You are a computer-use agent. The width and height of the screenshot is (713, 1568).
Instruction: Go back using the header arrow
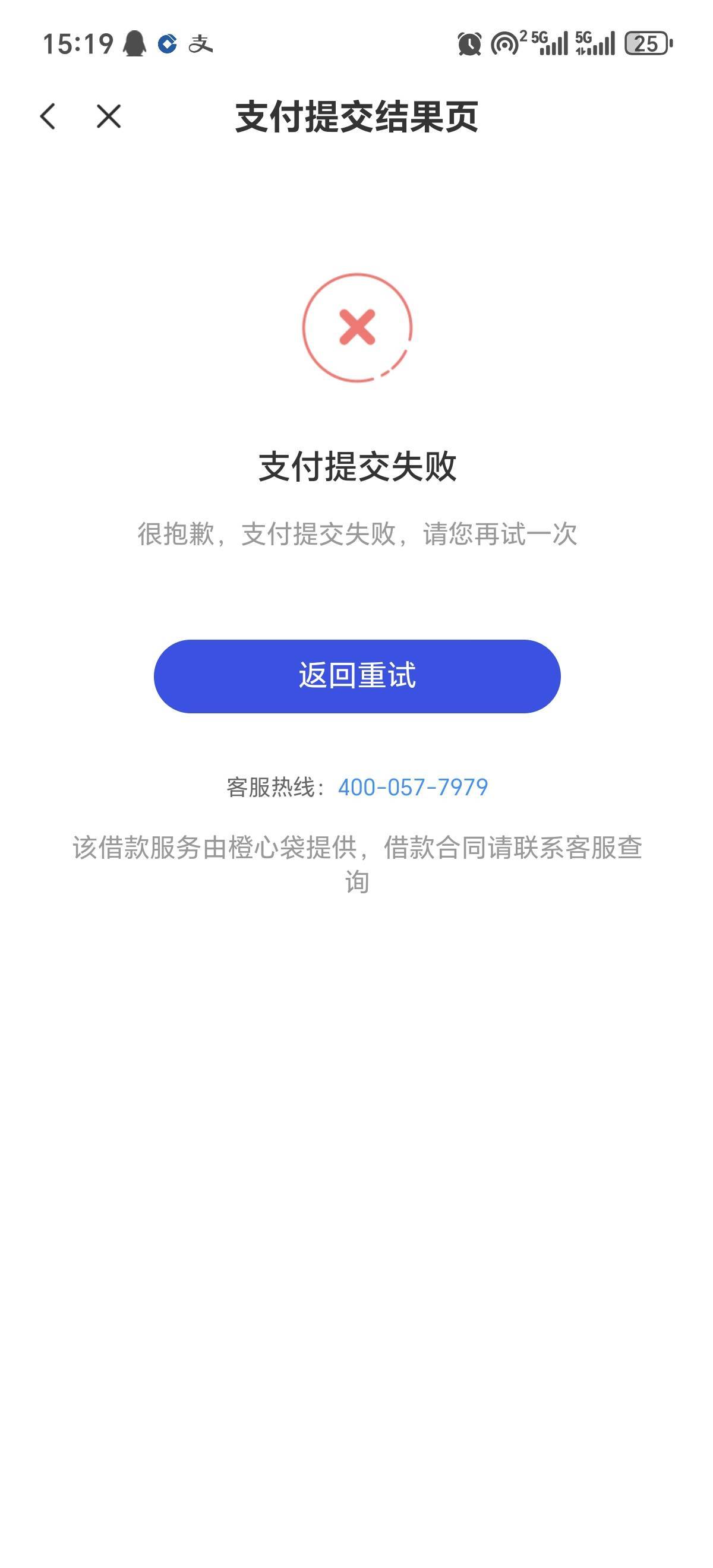48,116
